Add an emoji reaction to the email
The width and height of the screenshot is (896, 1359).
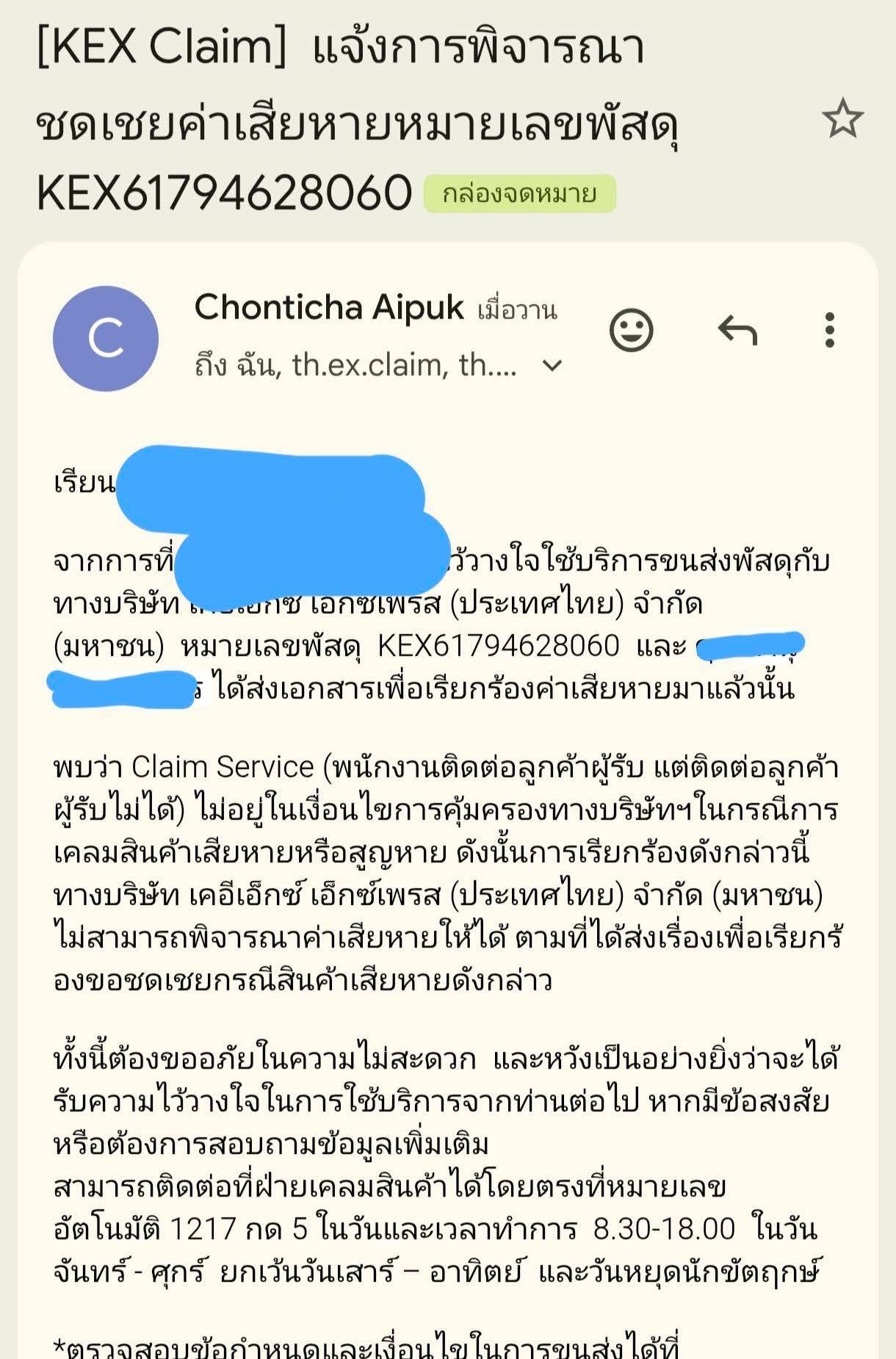tap(631, 330)
